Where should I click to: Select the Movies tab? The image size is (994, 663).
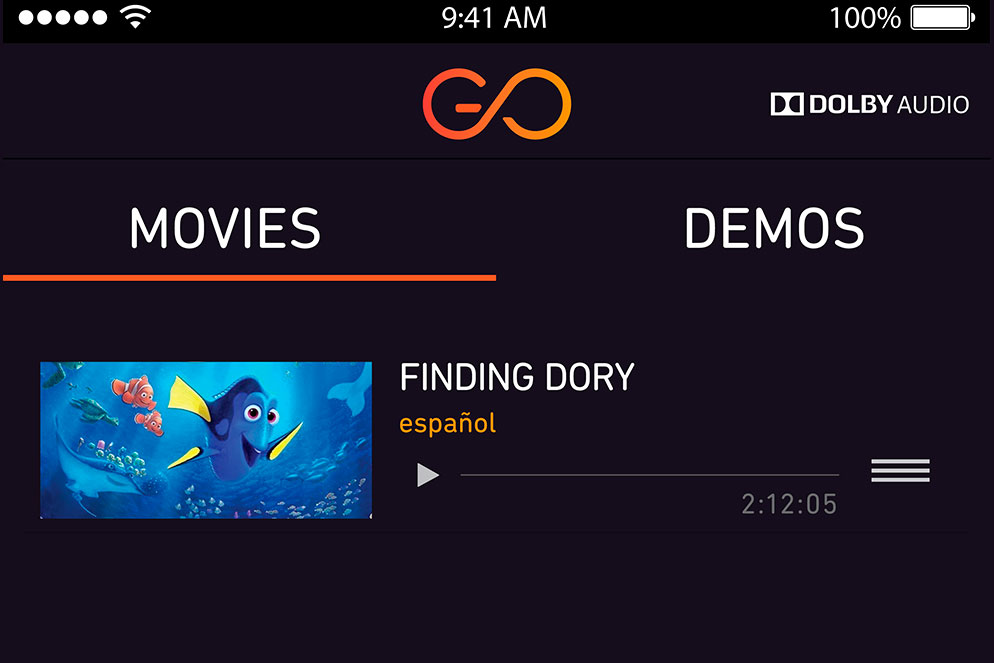coord(225,229)
